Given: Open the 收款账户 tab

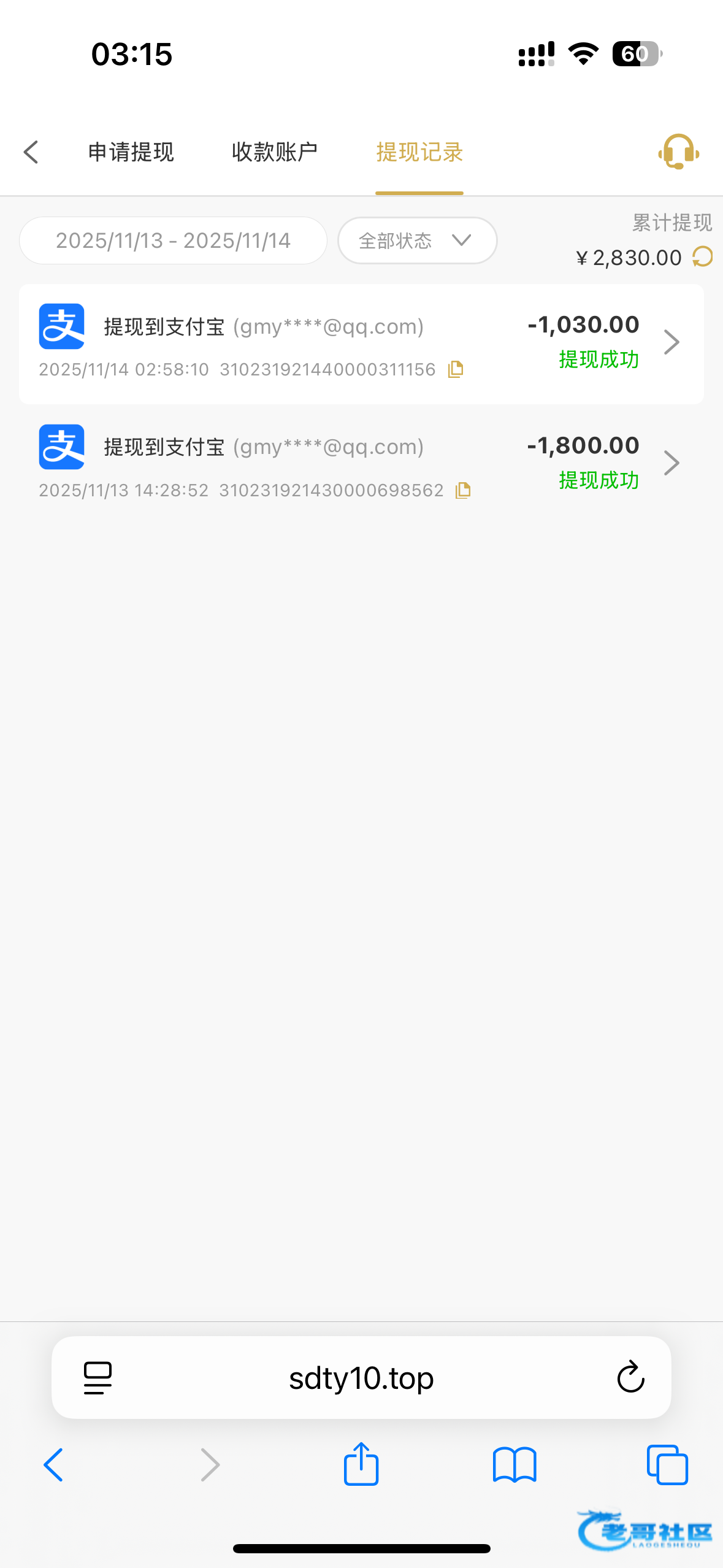Looking at the screenshot, I should 274,152.
